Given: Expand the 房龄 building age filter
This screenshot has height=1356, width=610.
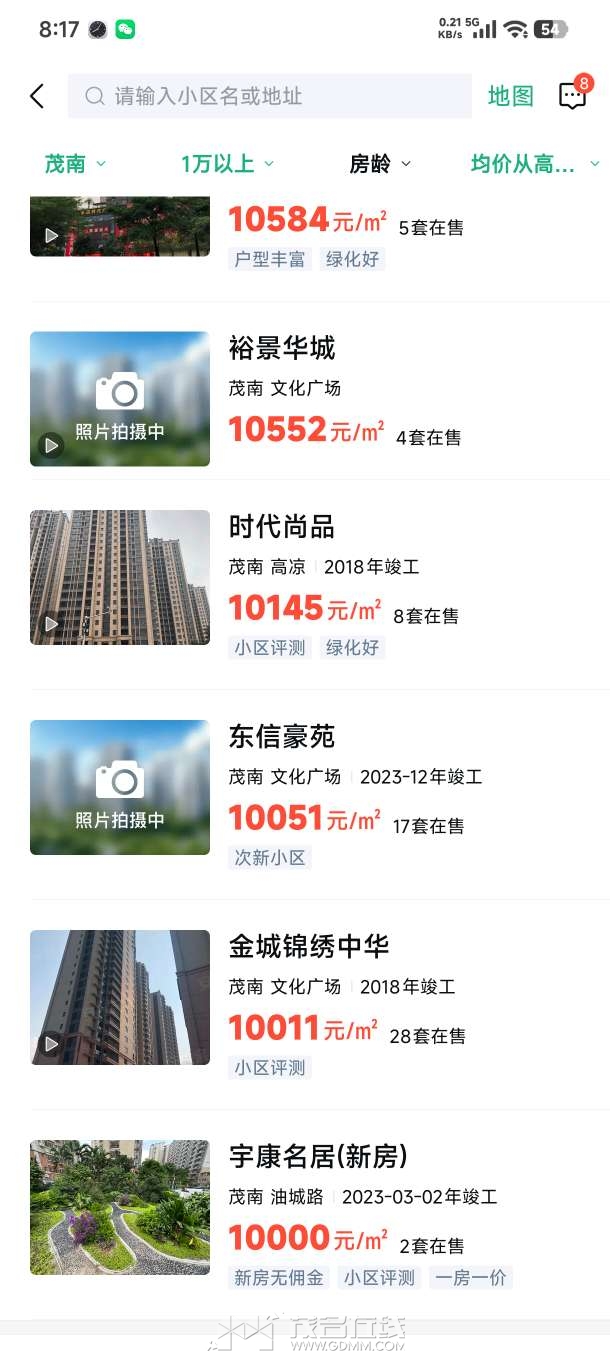Looking at the screenshot, I should coord(379,164).
